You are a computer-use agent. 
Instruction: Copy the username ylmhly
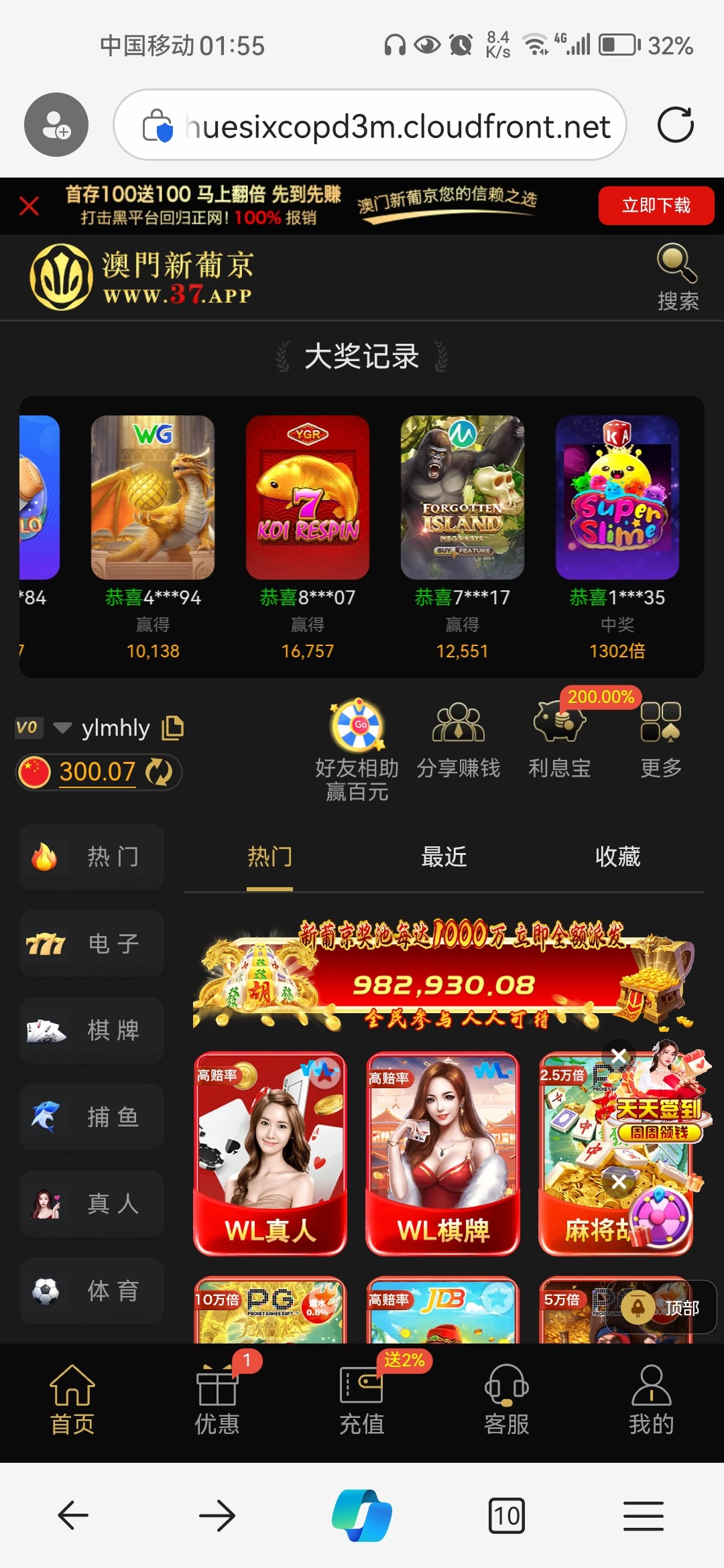pyautogui.click(x=173, y=728)
